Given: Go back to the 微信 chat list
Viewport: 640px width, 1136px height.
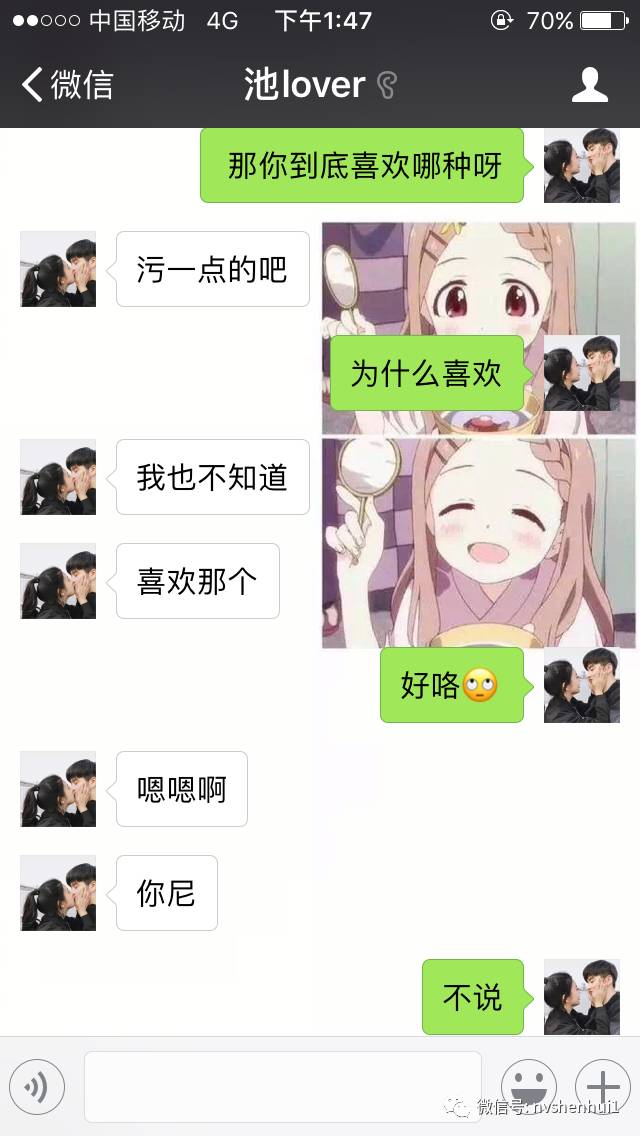Looking at the screenshot, I should (66, 85).
